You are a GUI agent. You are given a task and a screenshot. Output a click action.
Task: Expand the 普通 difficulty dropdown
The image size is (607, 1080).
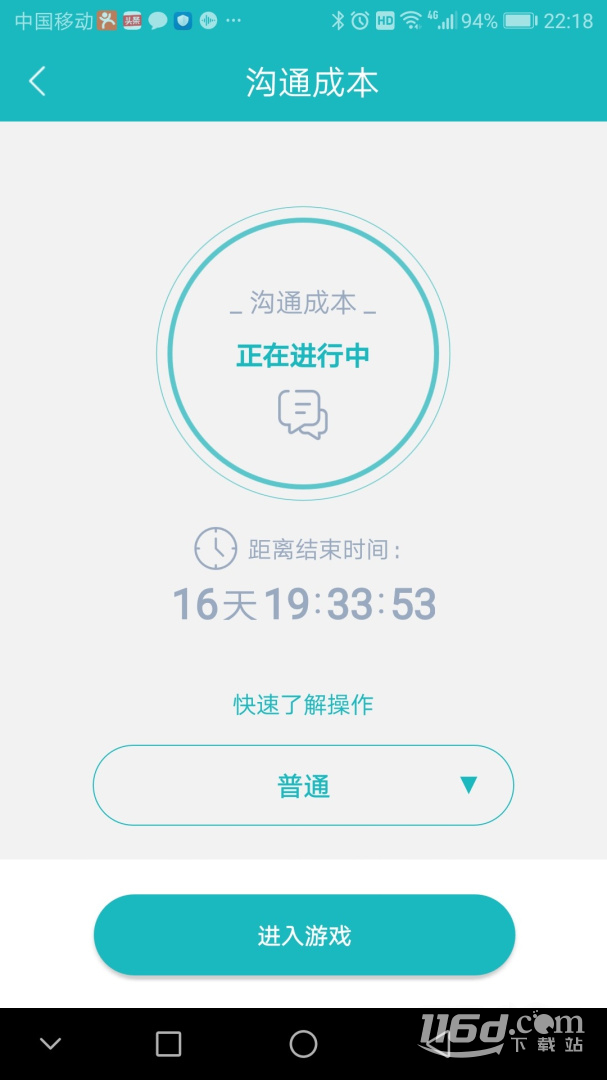tap(303, 786)
